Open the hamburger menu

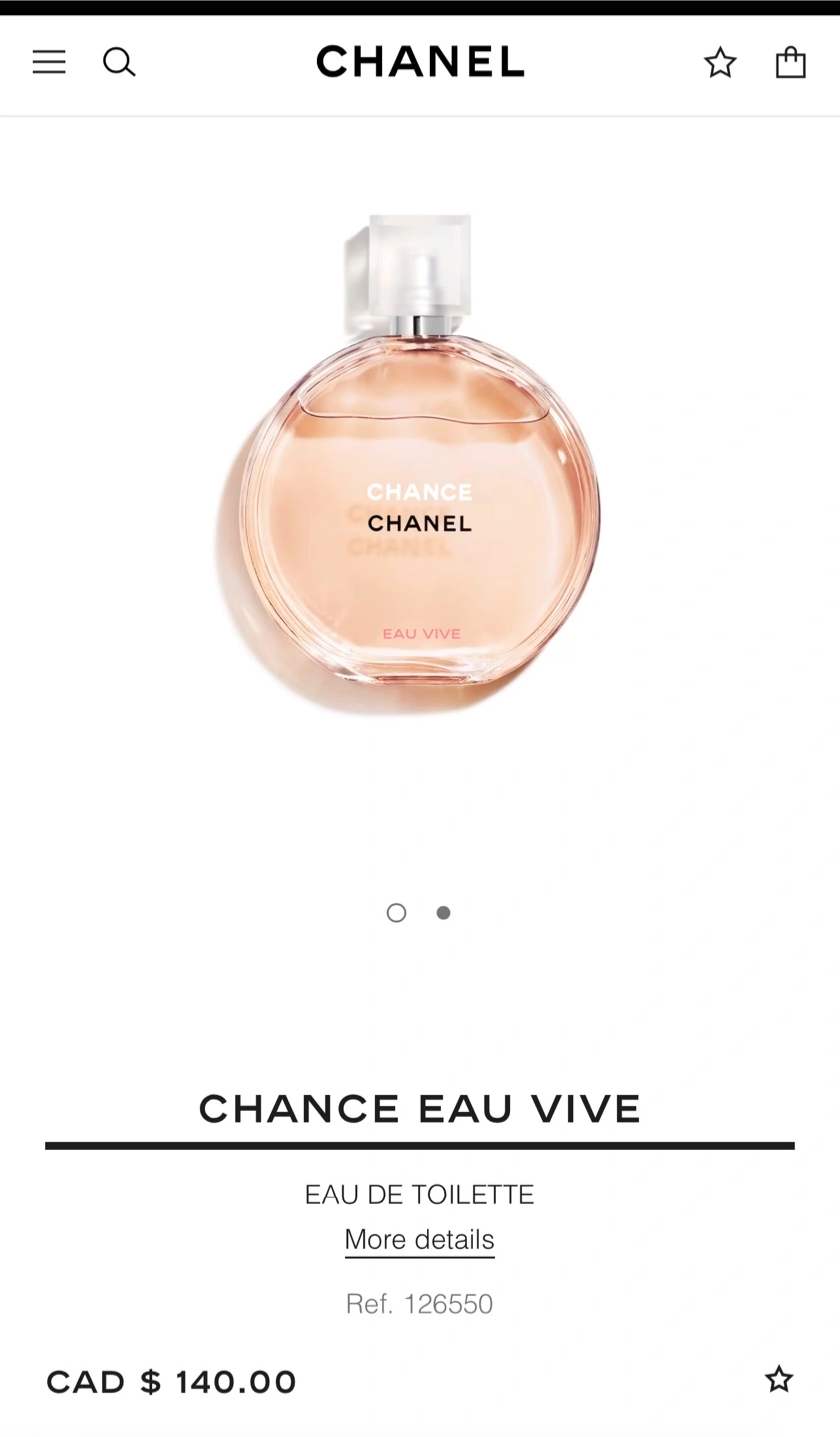click(49, 62)
